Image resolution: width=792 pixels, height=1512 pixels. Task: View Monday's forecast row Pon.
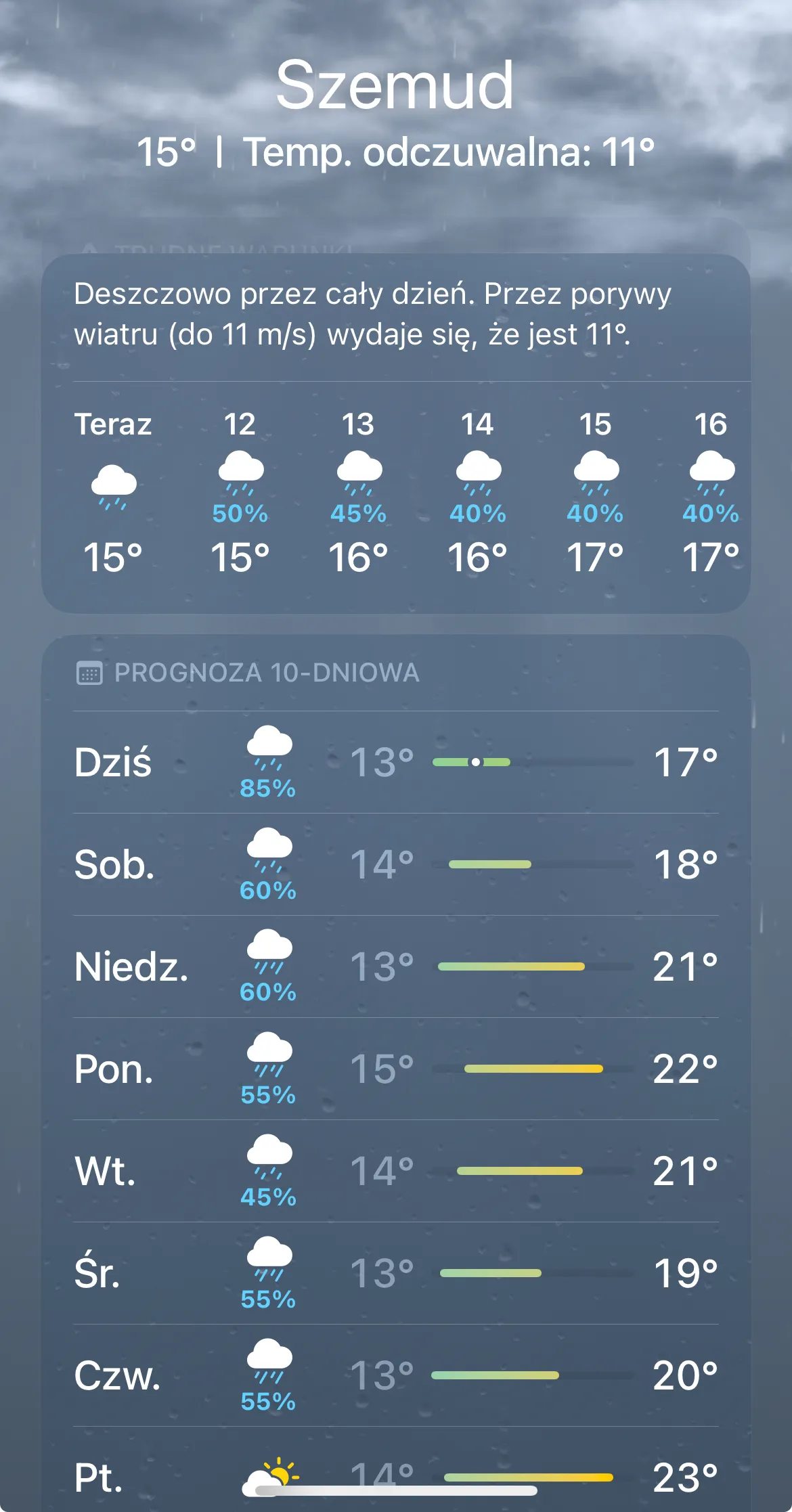click(x=396, y=1069)
